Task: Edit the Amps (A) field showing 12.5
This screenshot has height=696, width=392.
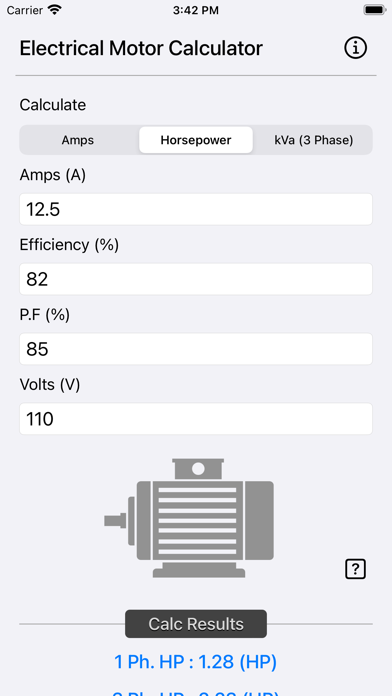Action: coord(196,209)
